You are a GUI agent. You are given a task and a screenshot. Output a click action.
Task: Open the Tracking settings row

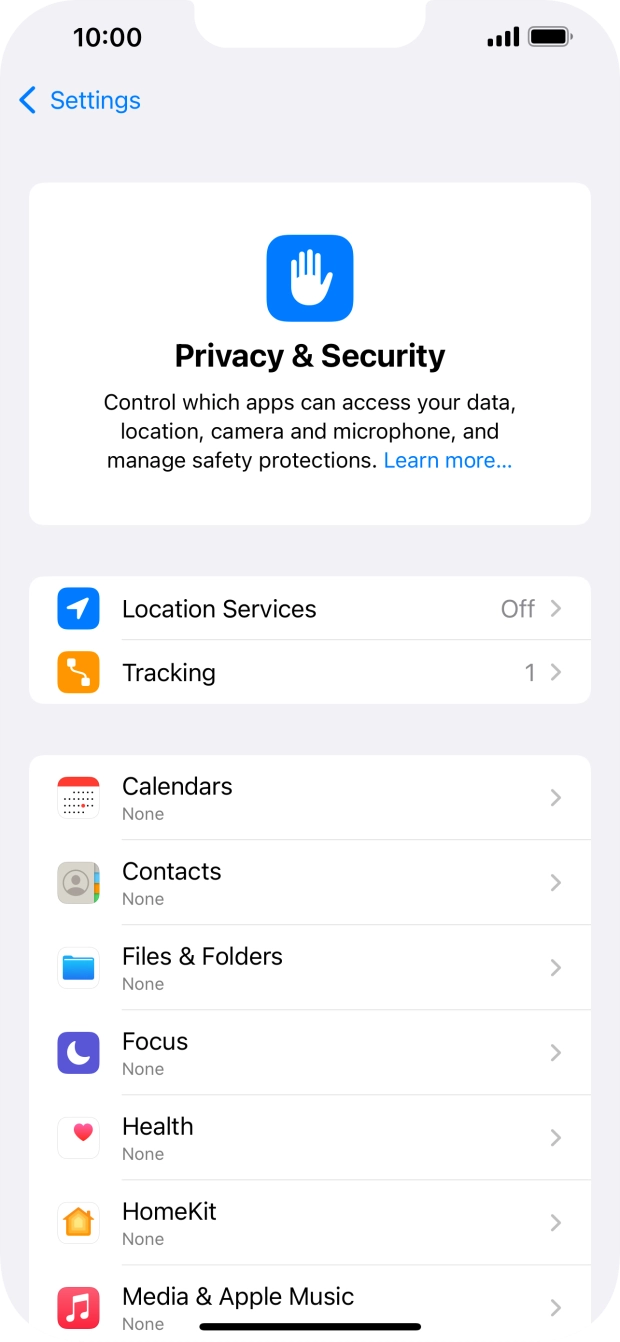[x=310, y=673]
